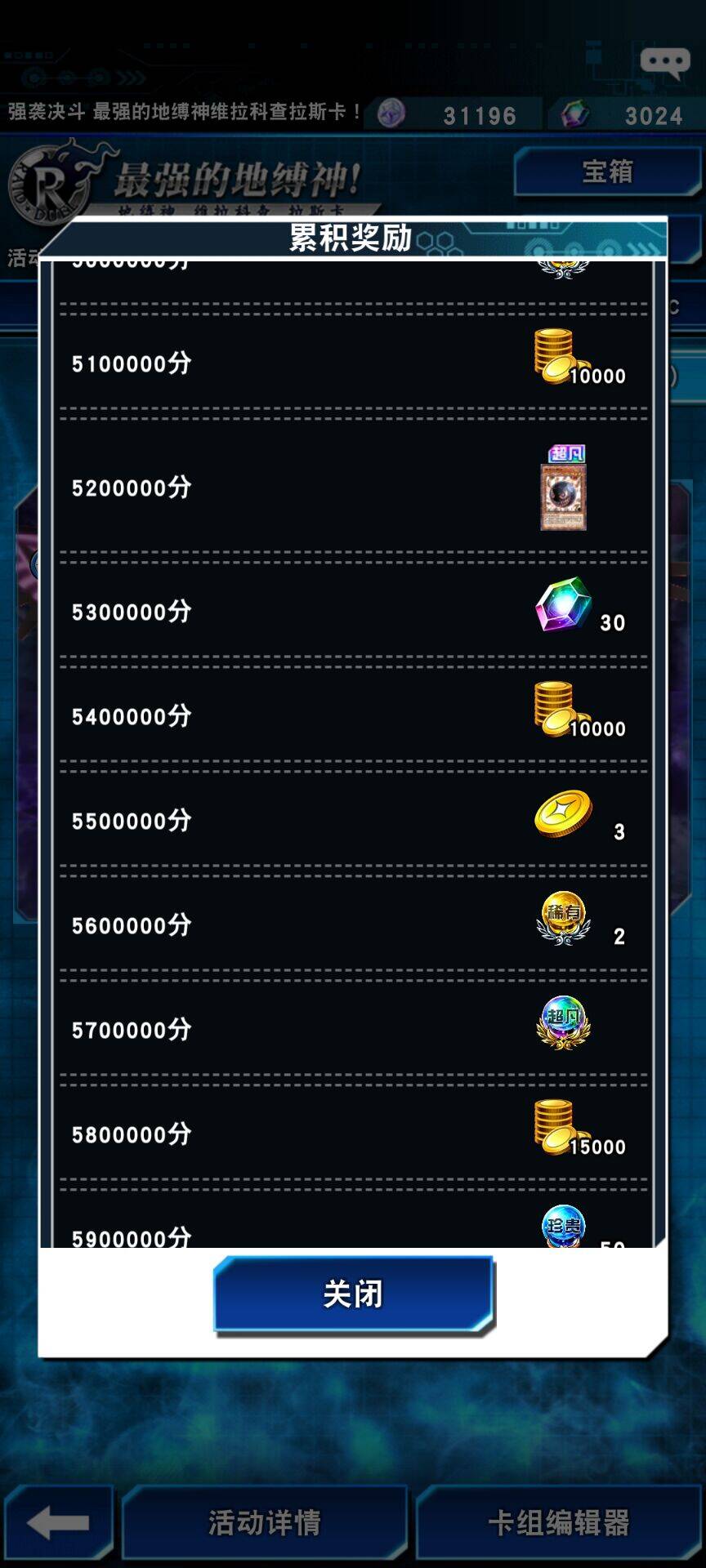Screen dimensions: 706x1568
Task: View the card reward at 5200000分
Action: (x=563, y=488)
